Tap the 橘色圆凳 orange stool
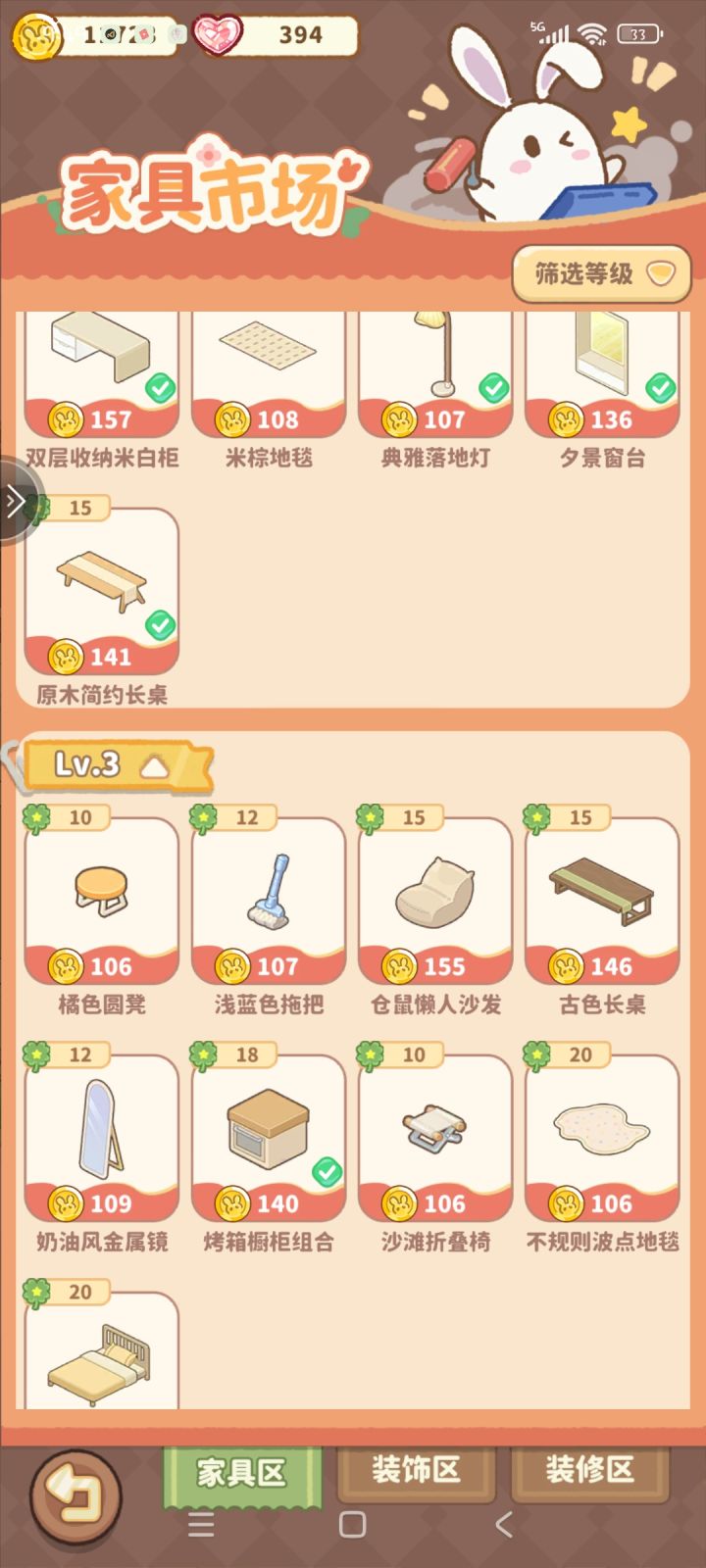The image size is (706, 1568). coord(101,892)
